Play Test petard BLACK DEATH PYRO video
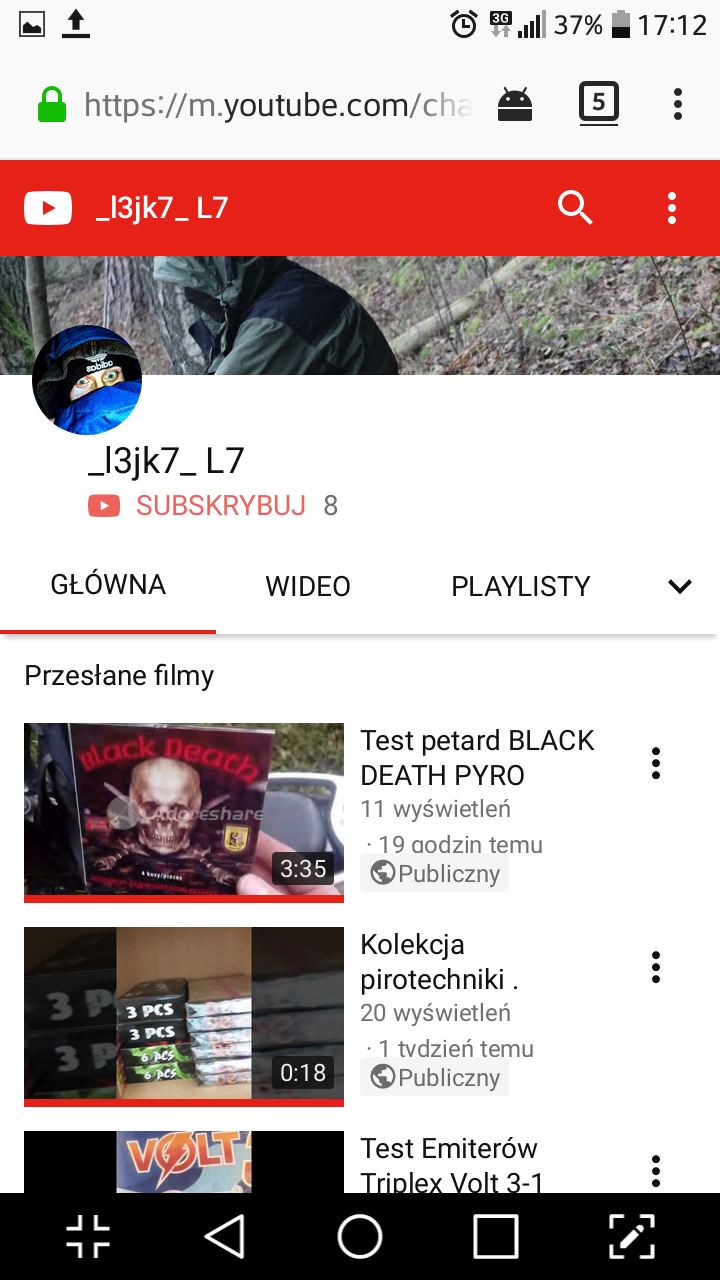The image size is (720, 1280). pos(184,809)
